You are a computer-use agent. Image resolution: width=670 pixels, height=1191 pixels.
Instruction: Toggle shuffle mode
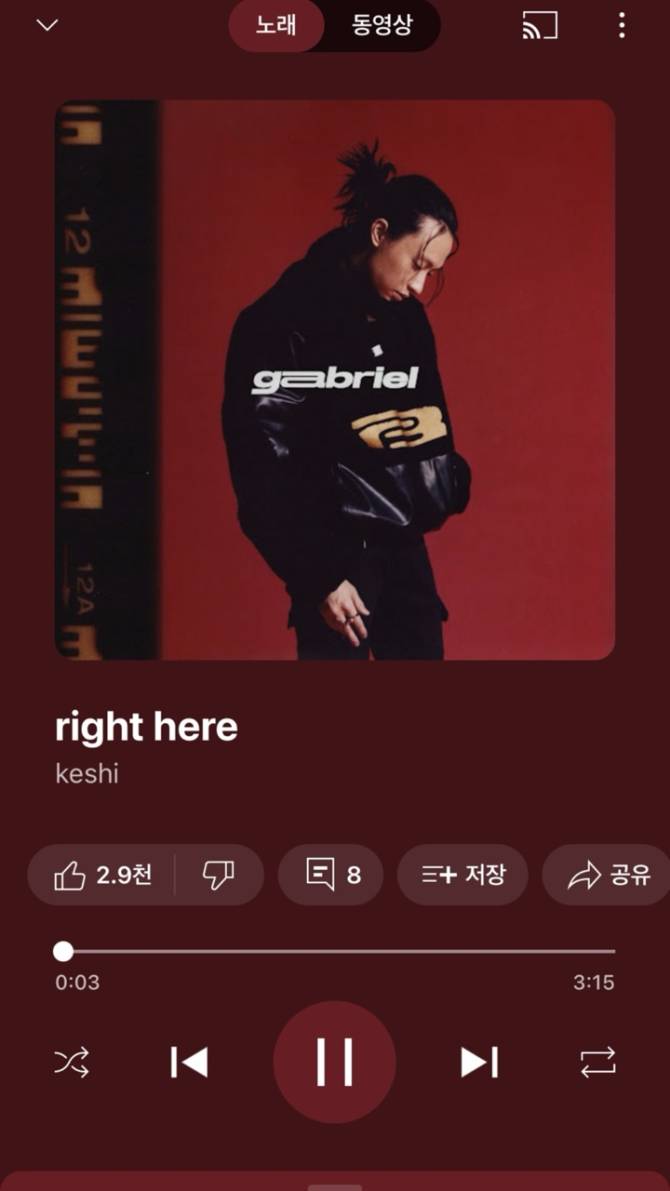(x=72, y=1062)
